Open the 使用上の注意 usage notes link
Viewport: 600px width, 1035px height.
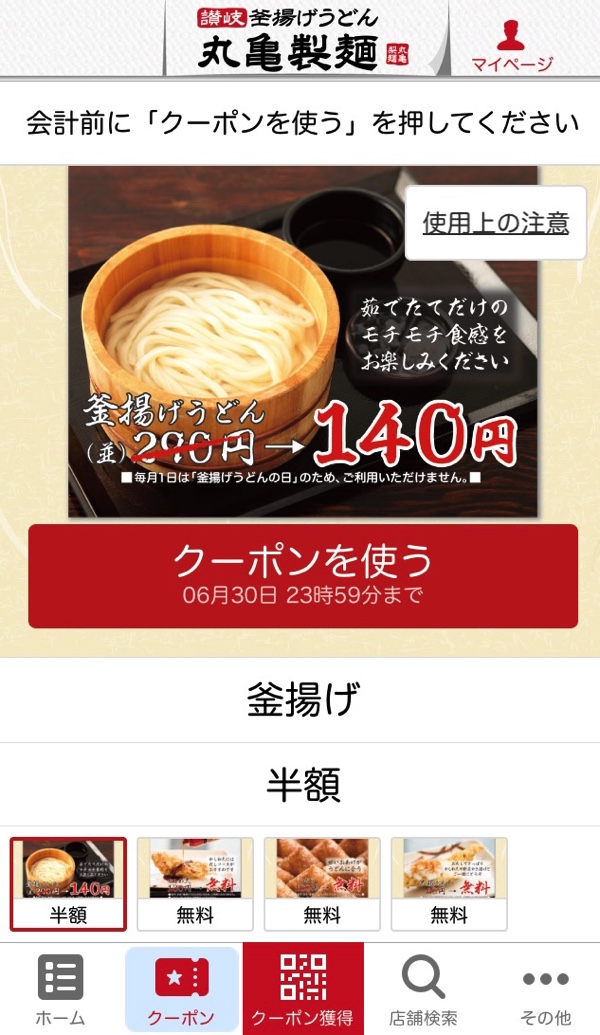pyautogui.click(x=495, y=223)
